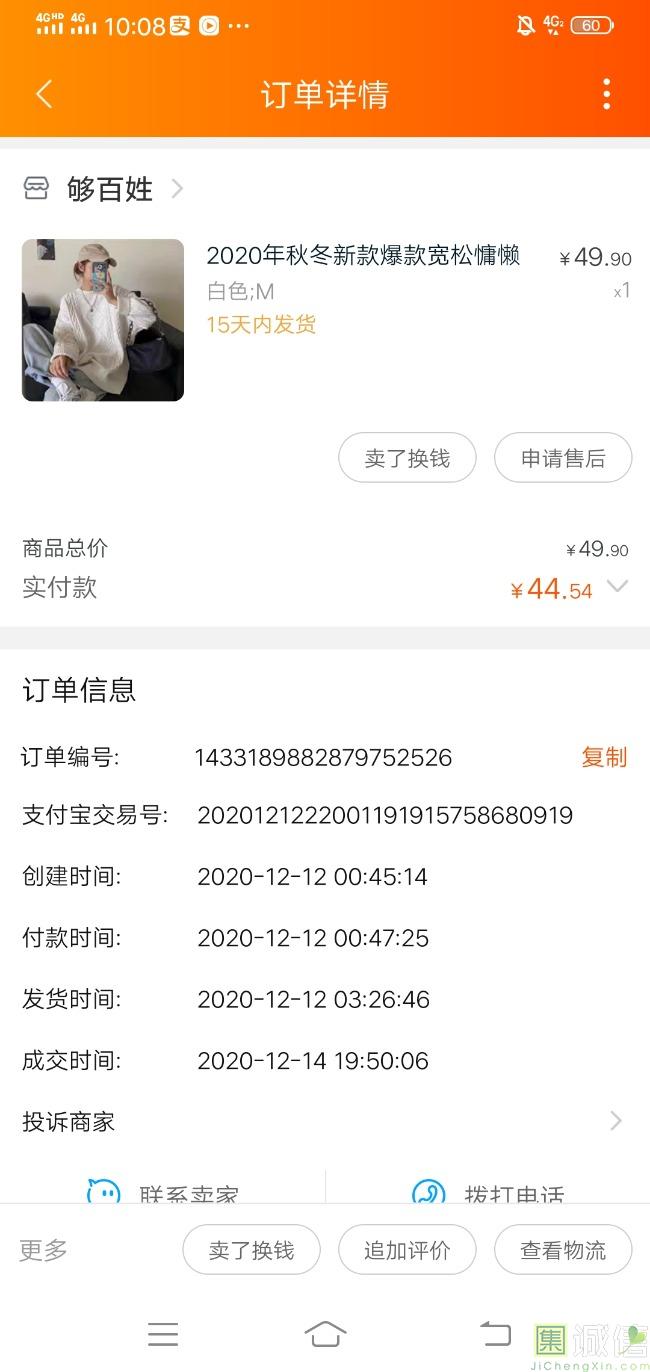Copy the order number with 复制

[604, 758]
